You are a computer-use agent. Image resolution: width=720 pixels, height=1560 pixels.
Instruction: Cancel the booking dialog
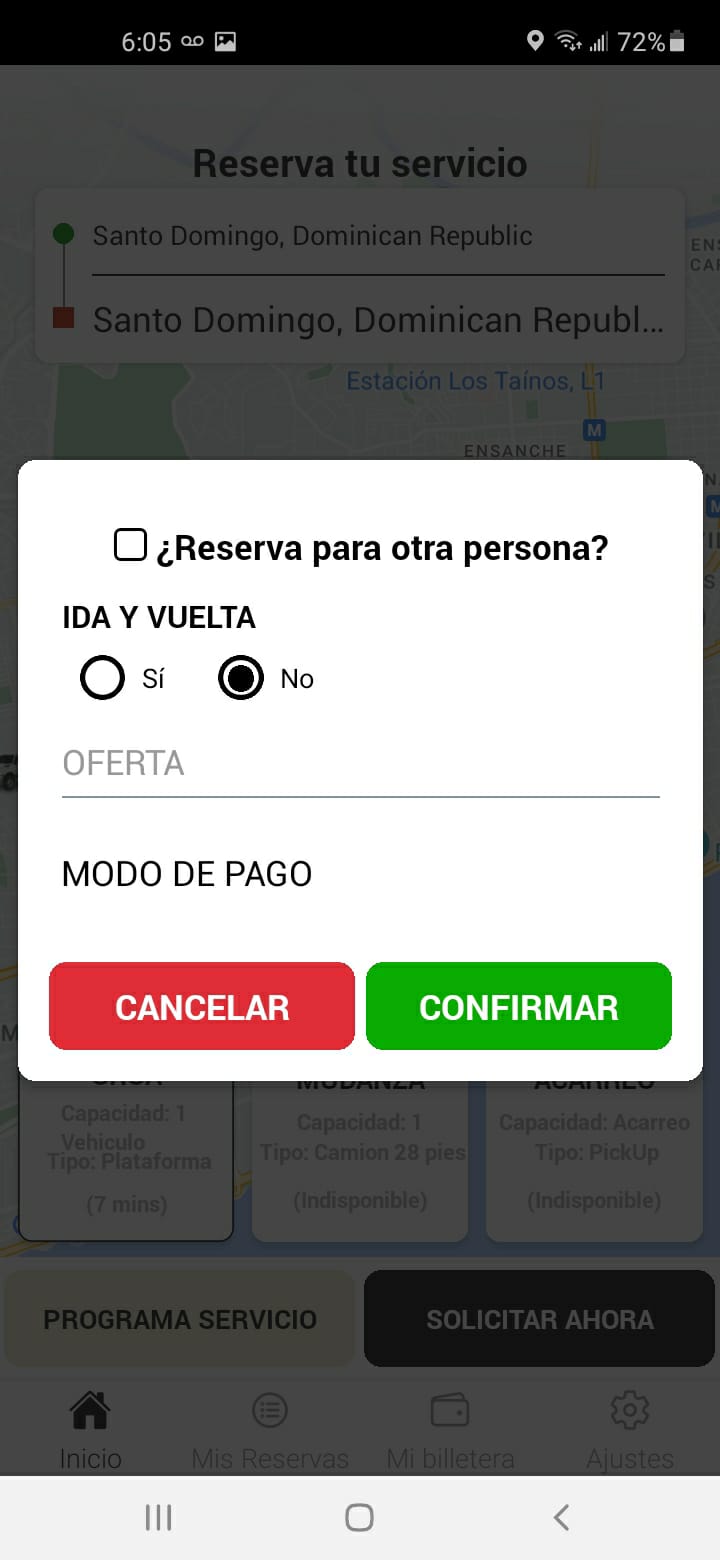(202, 1007)
